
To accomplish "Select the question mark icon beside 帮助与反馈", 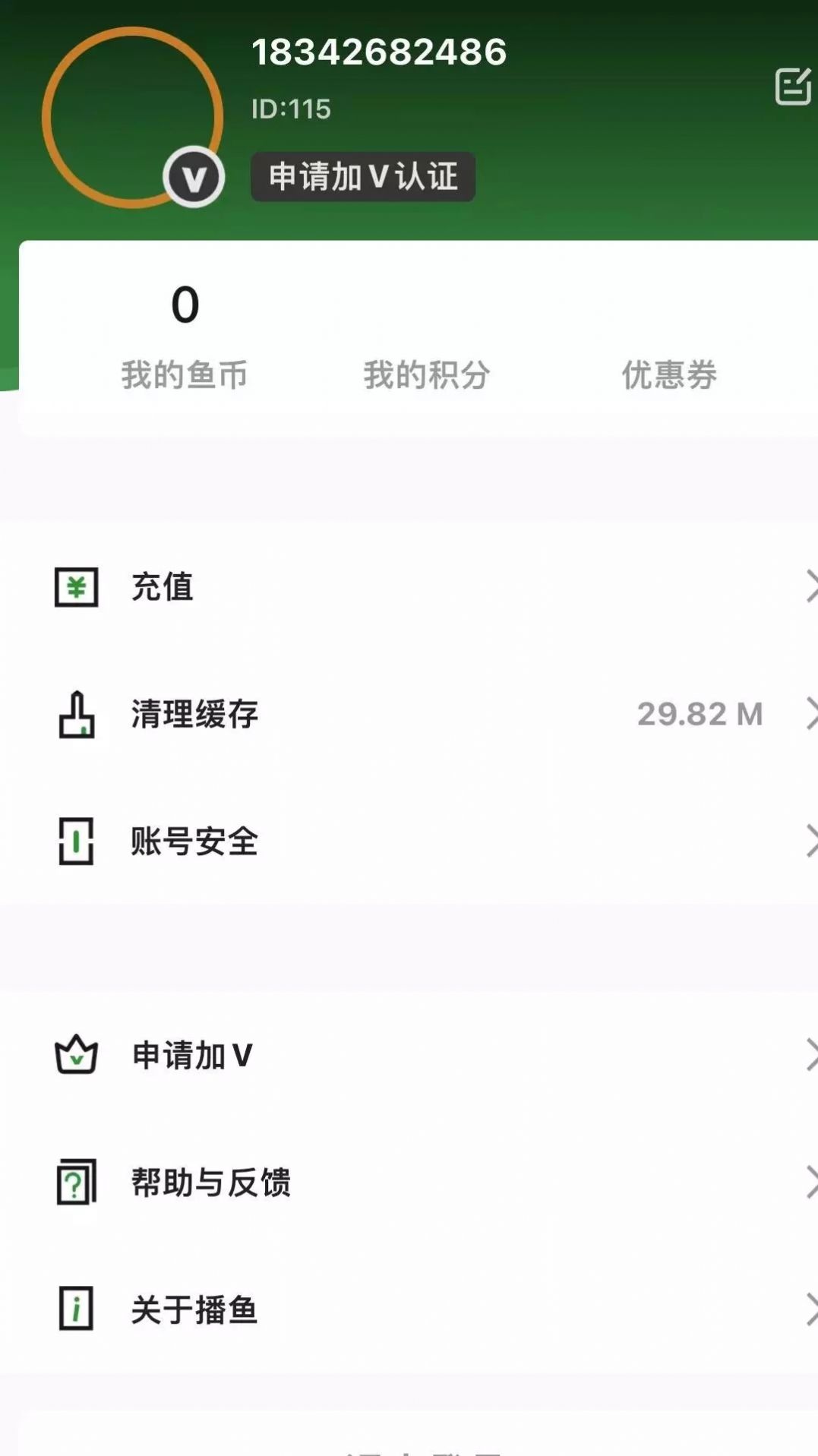I will click(x=76, y=1182).
